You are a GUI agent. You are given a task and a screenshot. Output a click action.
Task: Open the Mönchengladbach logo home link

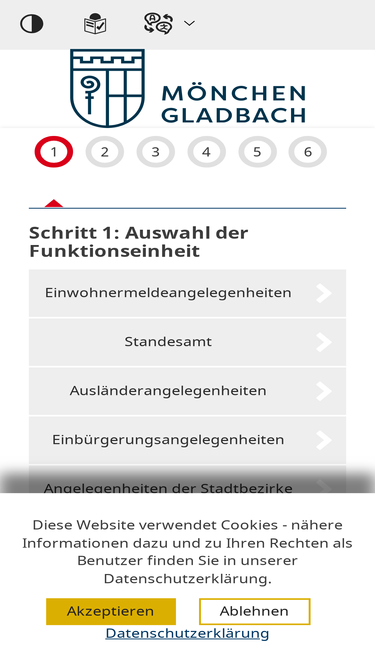coord(188,88)
